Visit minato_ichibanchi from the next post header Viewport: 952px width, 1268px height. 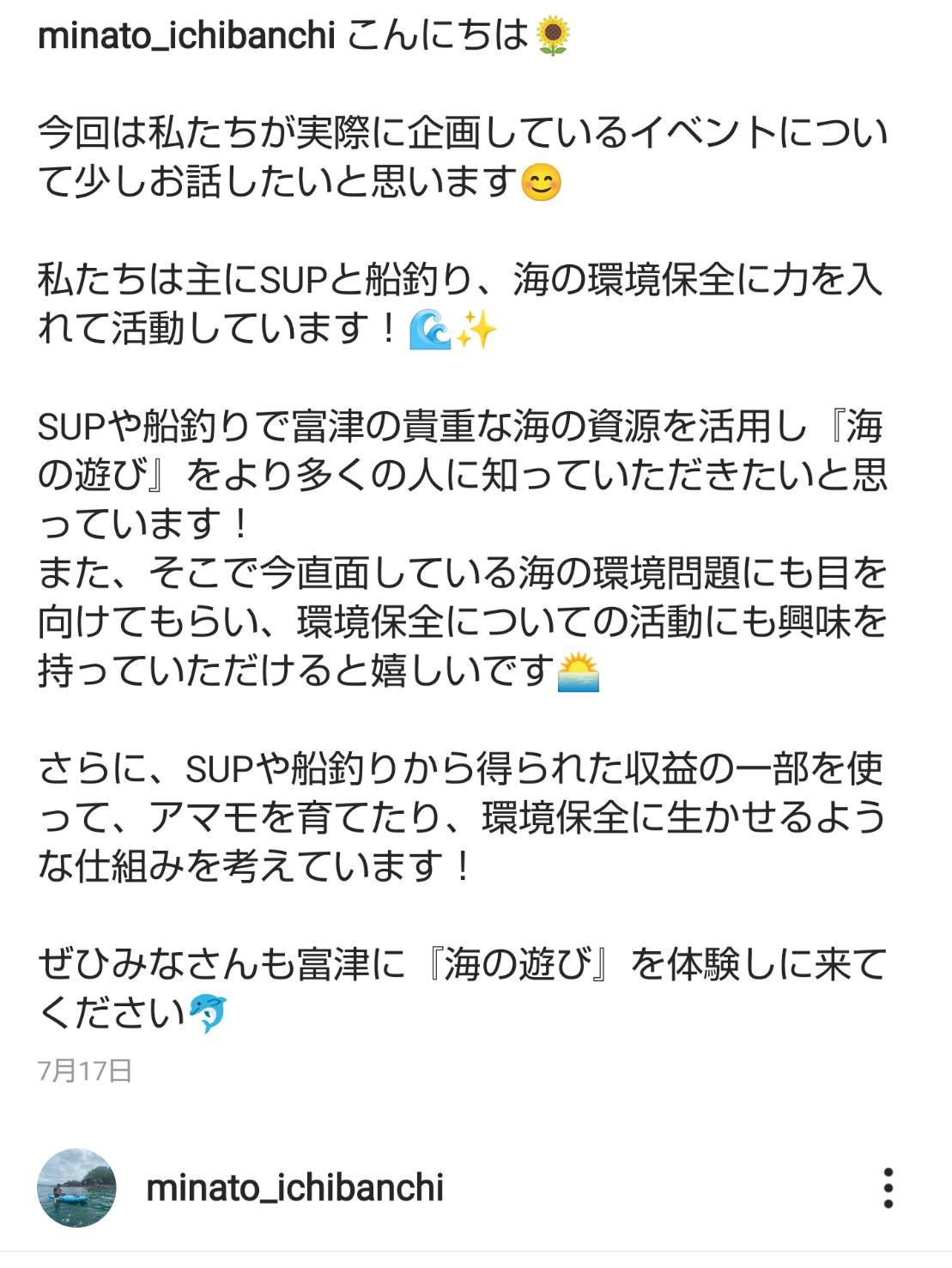[294, 1188]
